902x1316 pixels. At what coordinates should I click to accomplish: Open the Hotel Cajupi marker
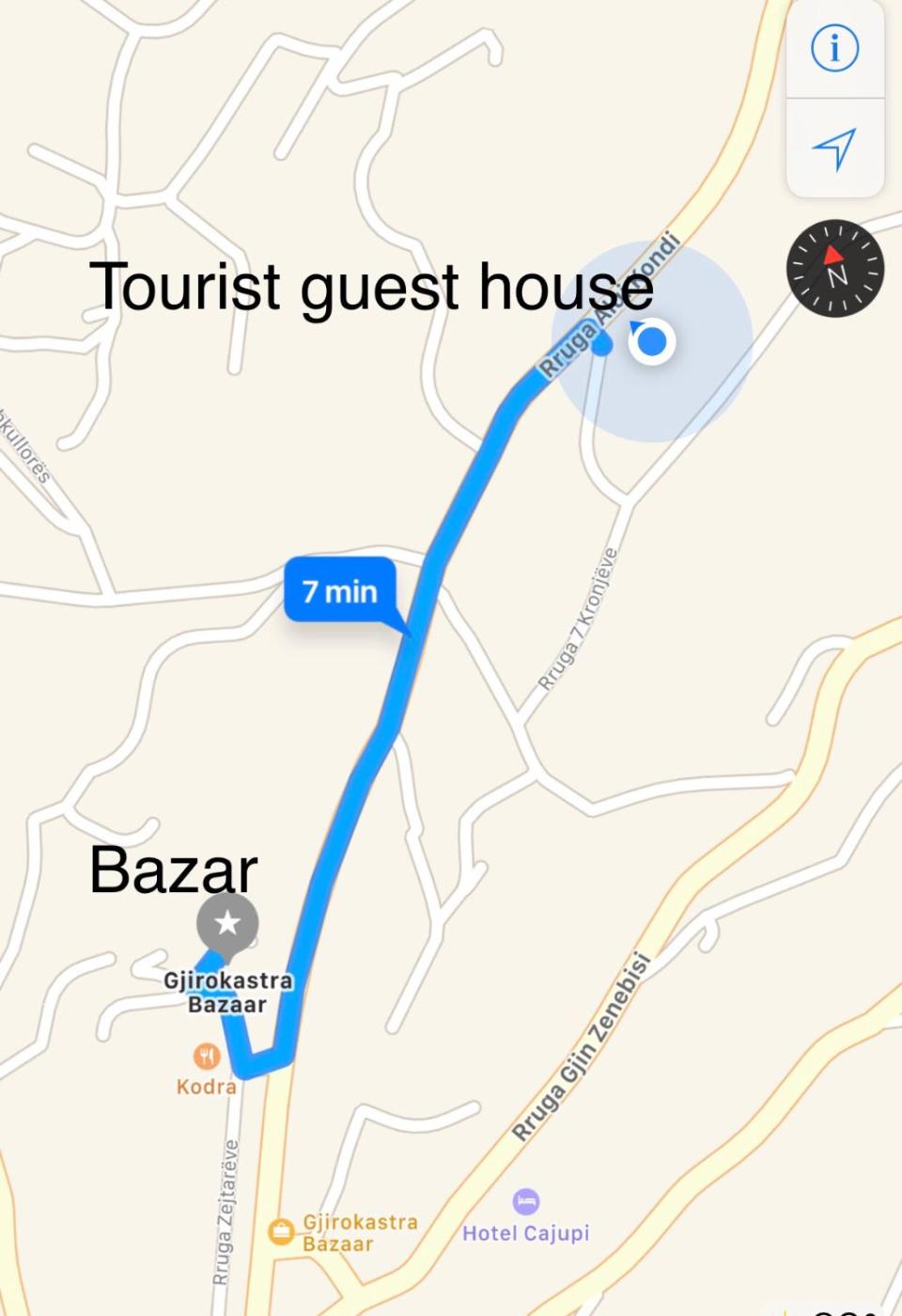coord(526,1201)
